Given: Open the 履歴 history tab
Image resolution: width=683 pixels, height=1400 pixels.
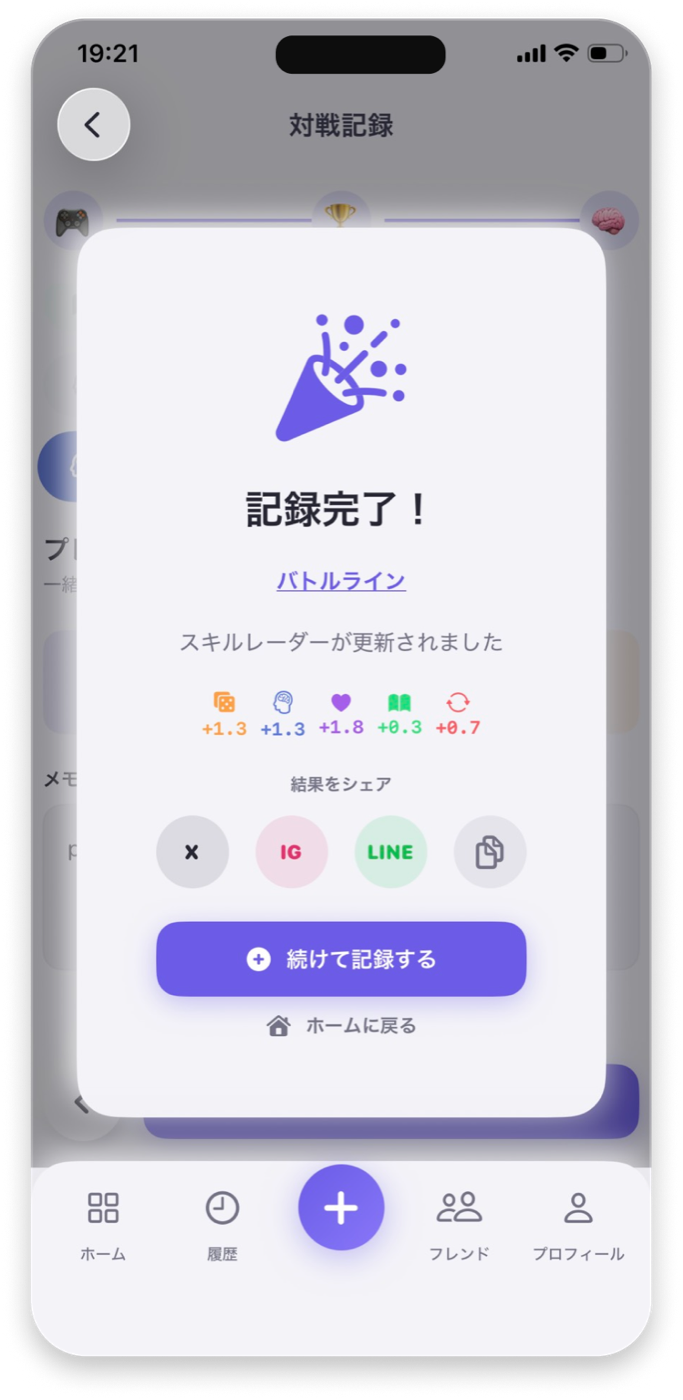Looking at the screenshot, I should pyautogui.click(x=222, y=1225).
